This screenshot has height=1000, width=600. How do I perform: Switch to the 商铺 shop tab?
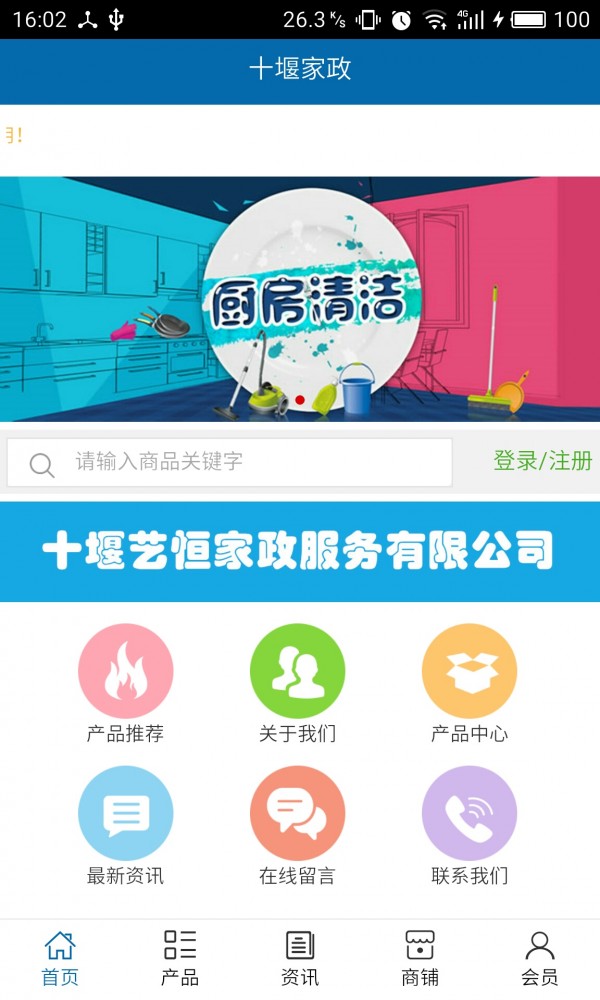point(420,958)
